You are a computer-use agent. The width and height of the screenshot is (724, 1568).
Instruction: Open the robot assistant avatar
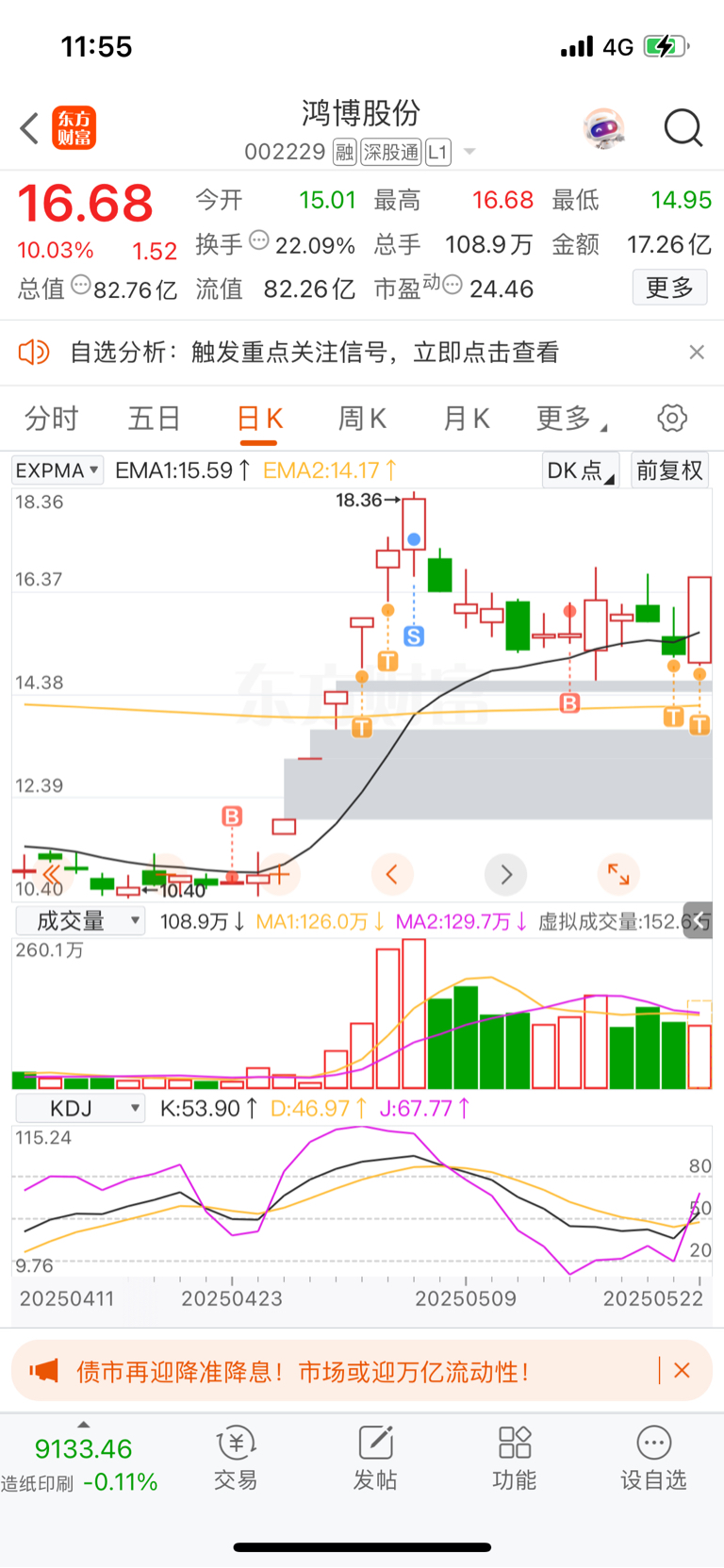(604, 128)
